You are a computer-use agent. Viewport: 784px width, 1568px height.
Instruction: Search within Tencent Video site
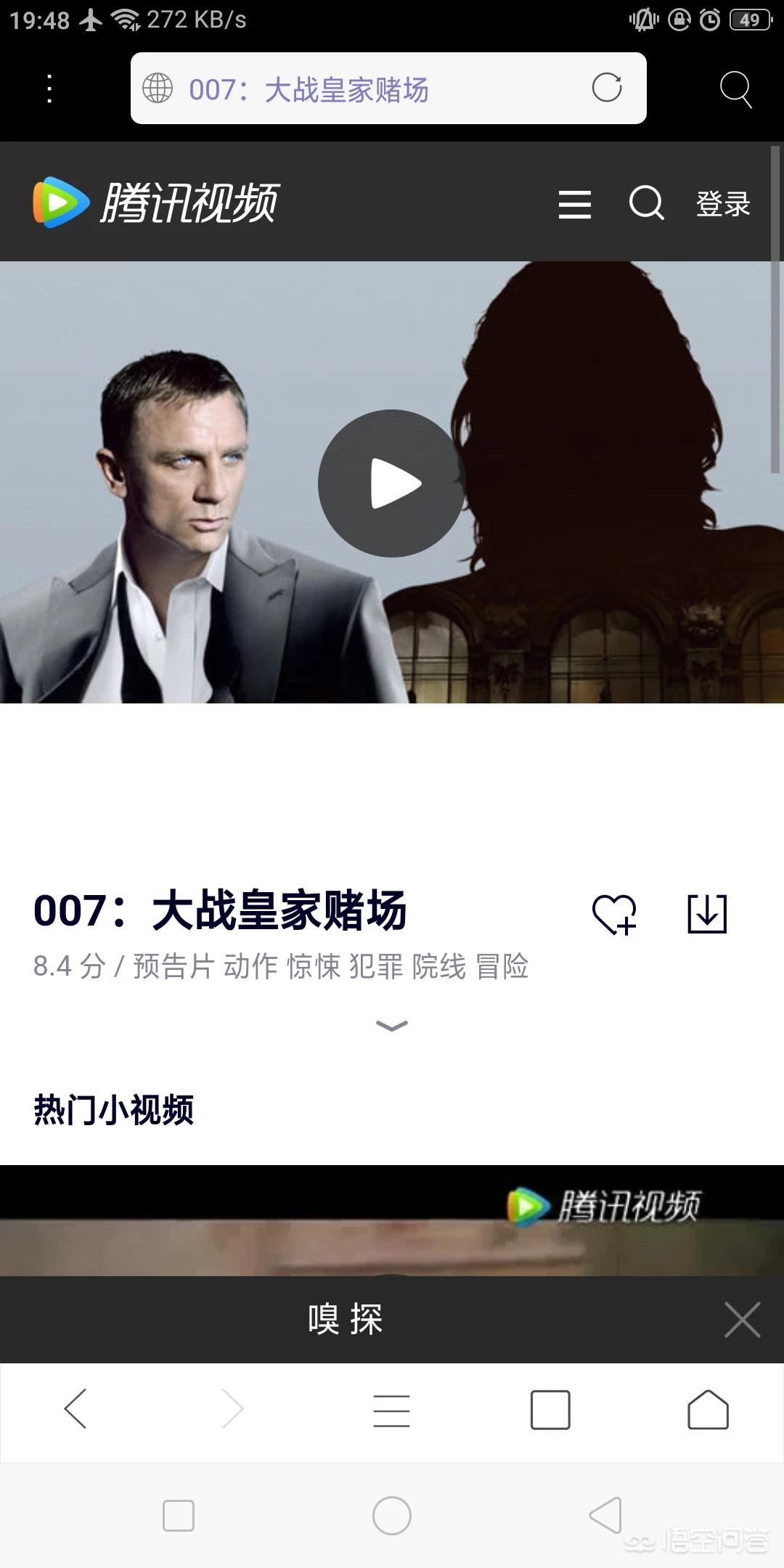[x=646, y=203]
